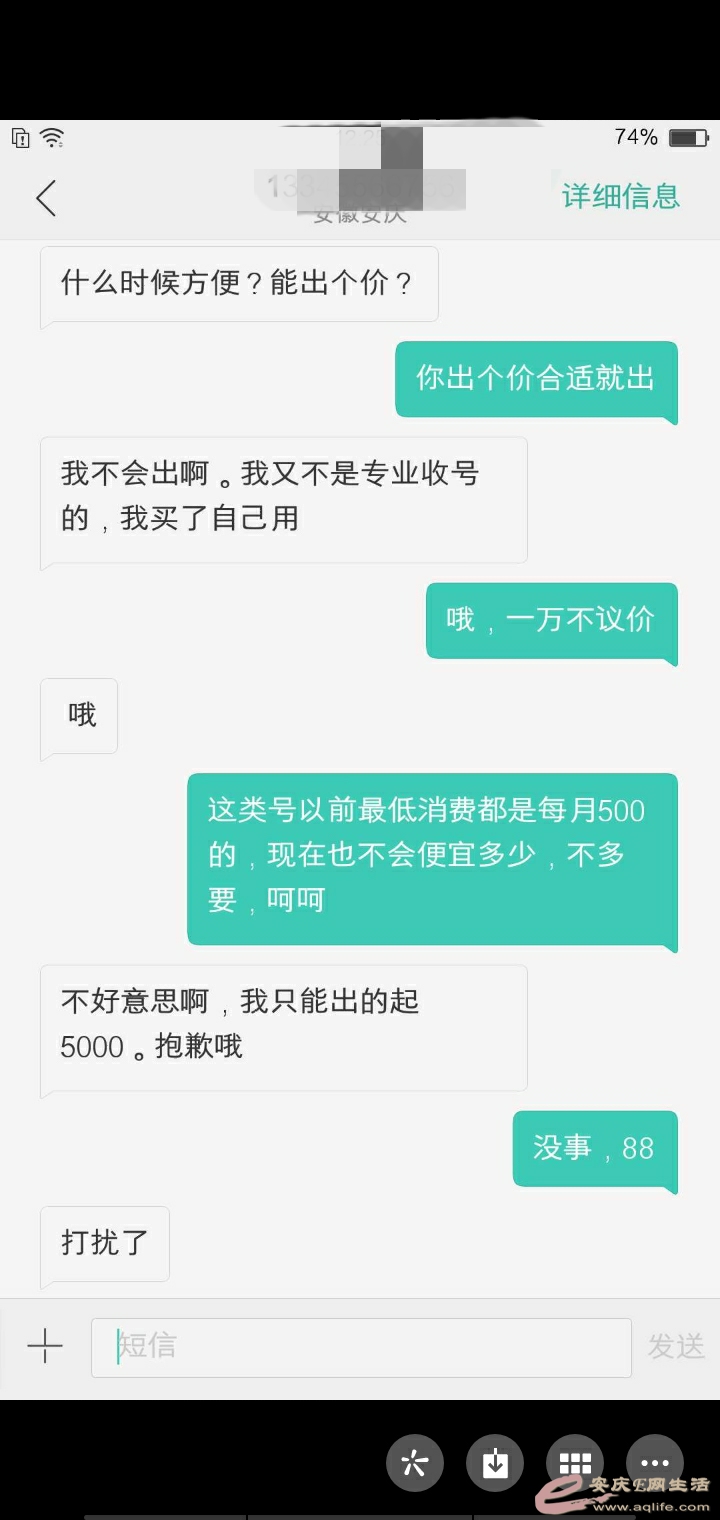Download the image with the save icon
Image resolution: width=720 pixels, height=1520 pixels.
pos(495,1464)
